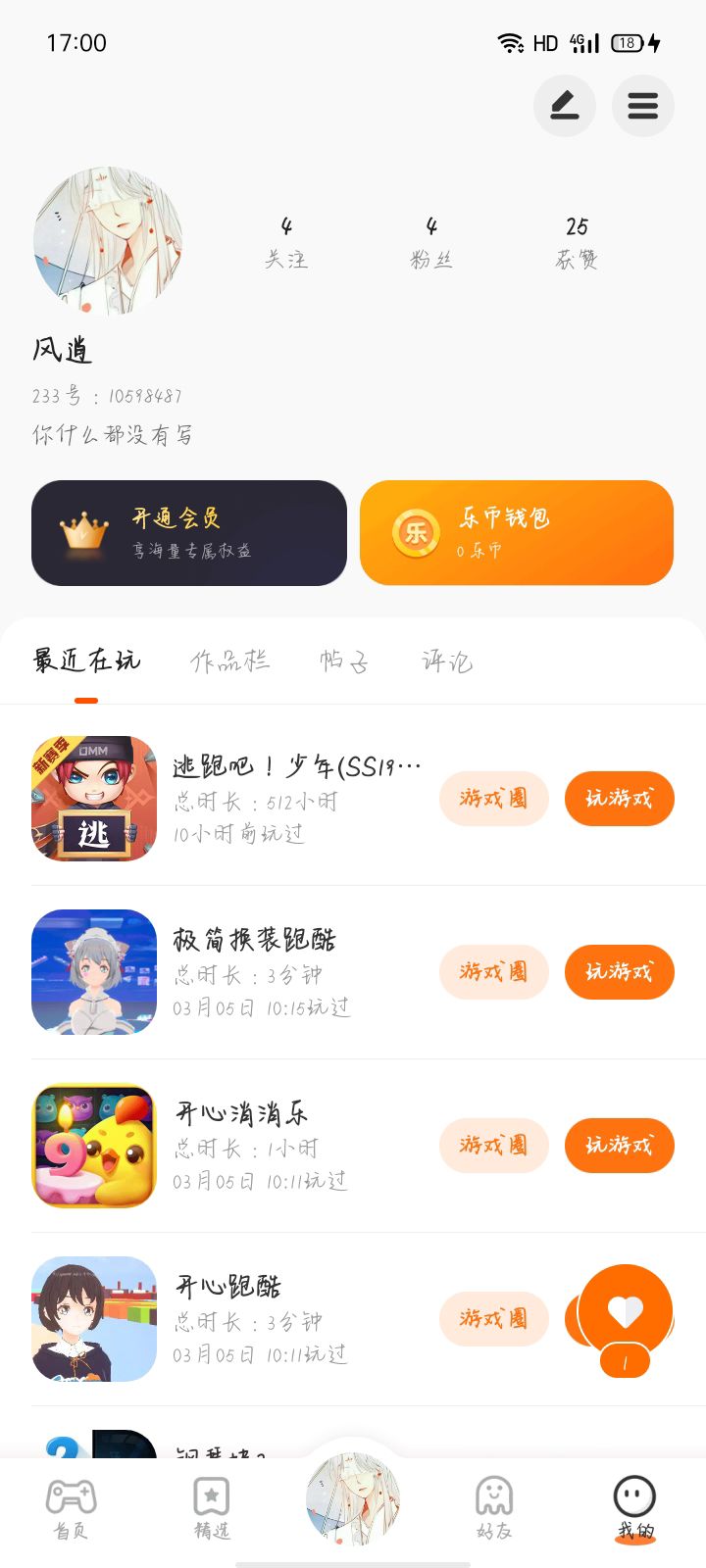Go to the 首页 home tab
The image size is (706, 1568).
tap(71, 1509)
